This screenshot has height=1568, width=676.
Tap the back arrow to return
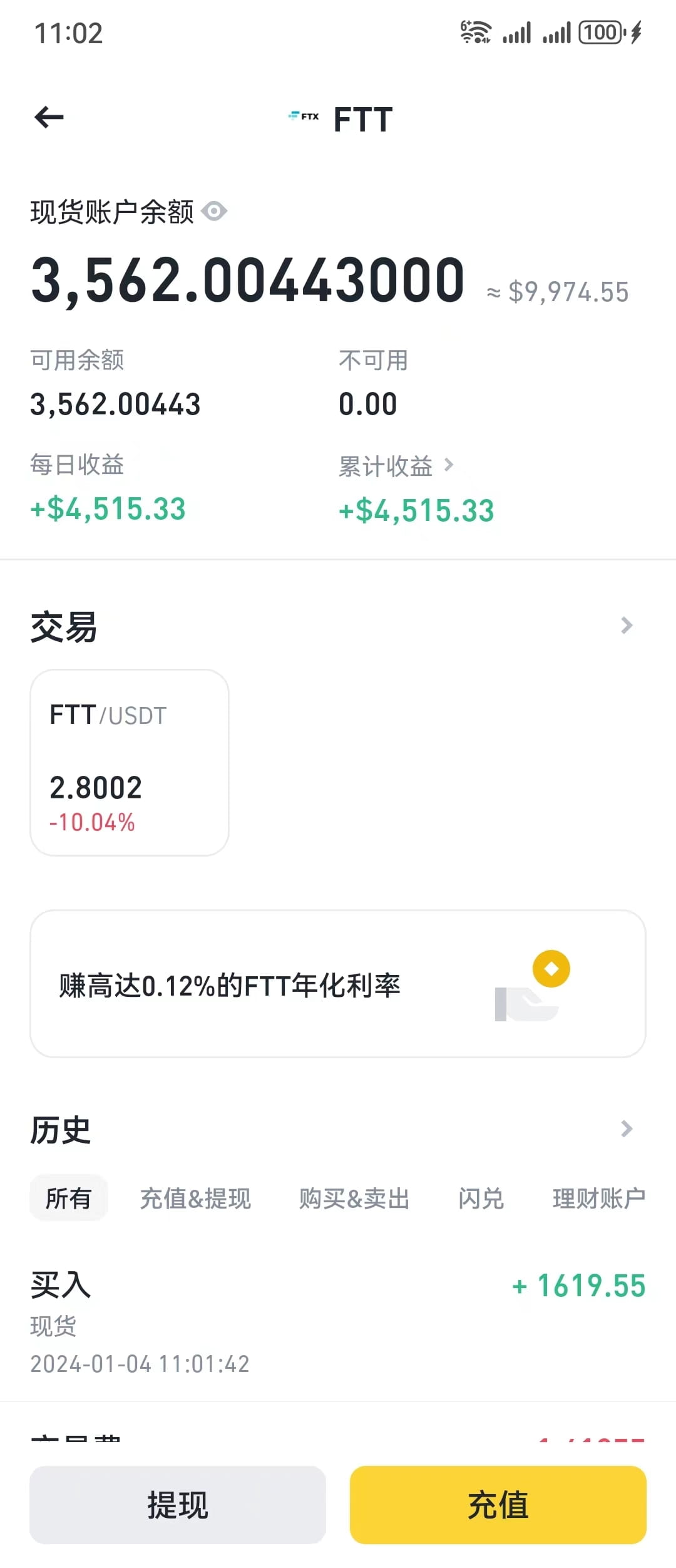pyautogui.click(x=49, y=116)
